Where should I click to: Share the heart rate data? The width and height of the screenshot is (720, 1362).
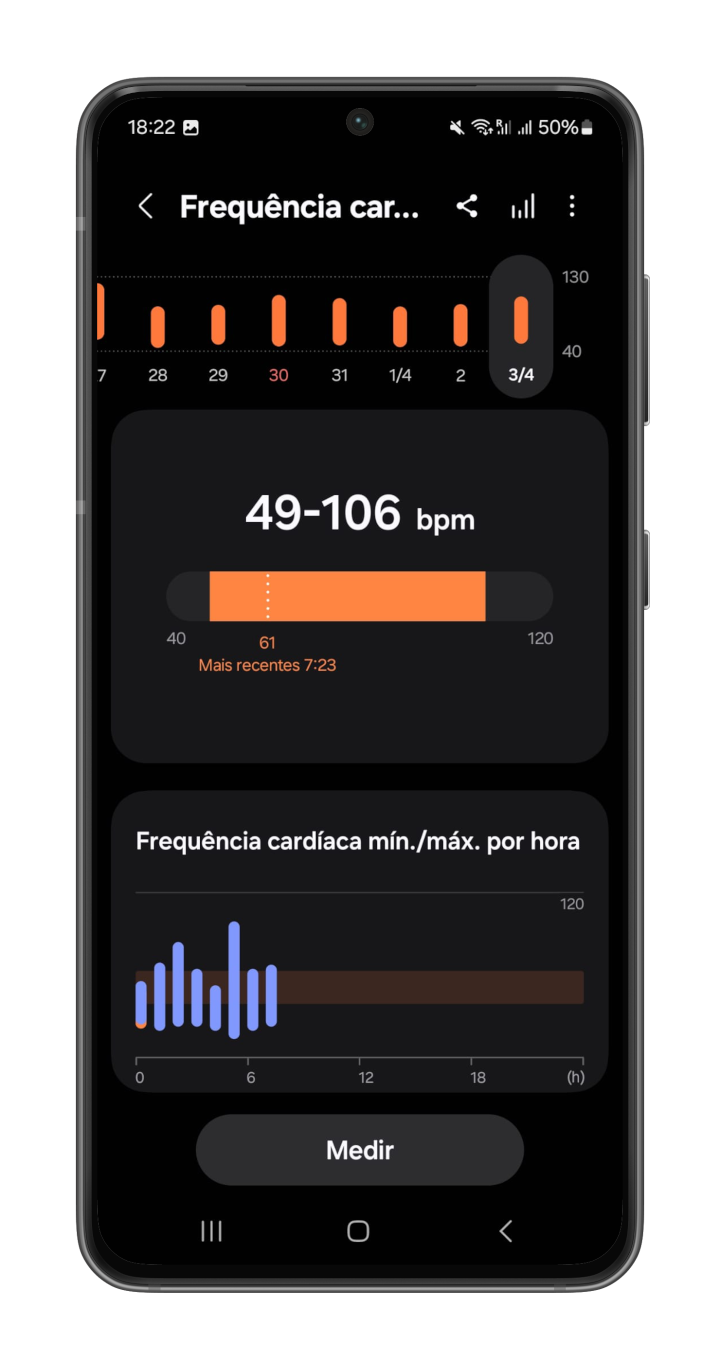(467, 207)
